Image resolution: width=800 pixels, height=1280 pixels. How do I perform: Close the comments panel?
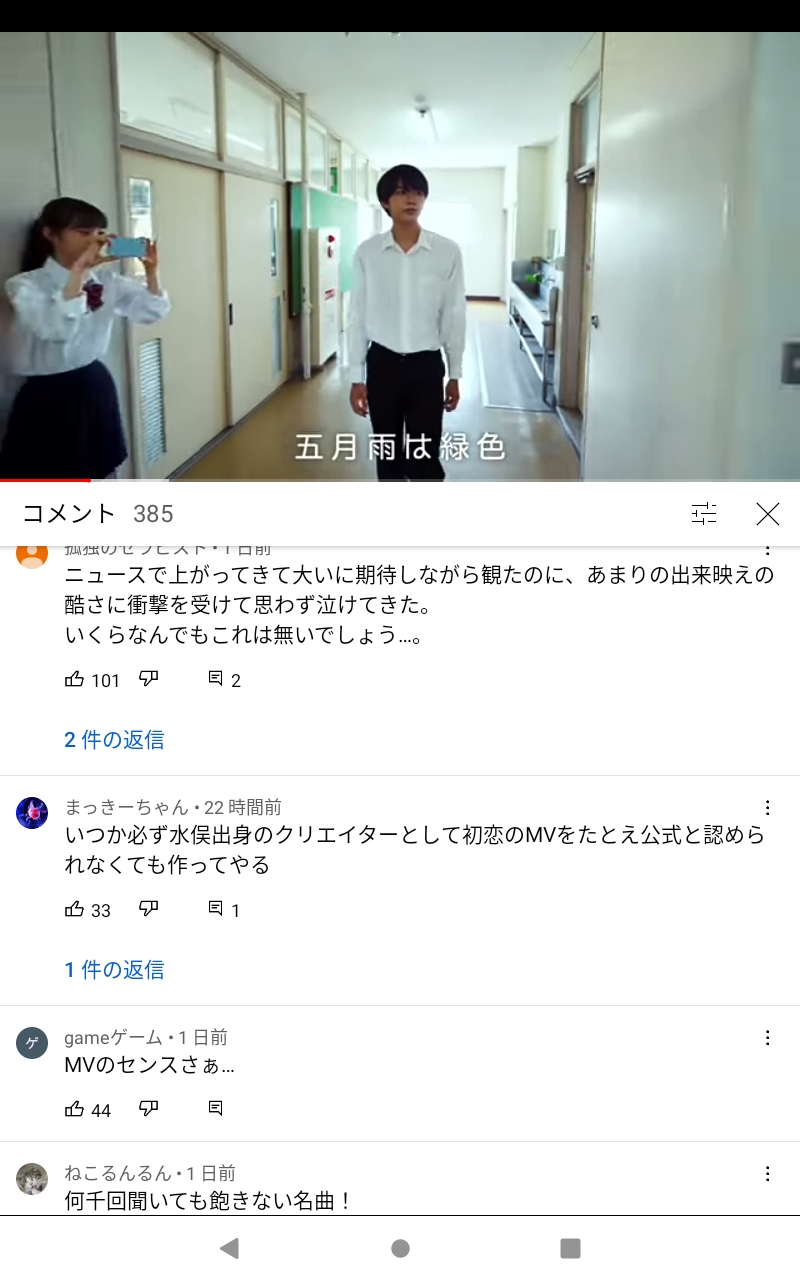[x=767, y=514]
